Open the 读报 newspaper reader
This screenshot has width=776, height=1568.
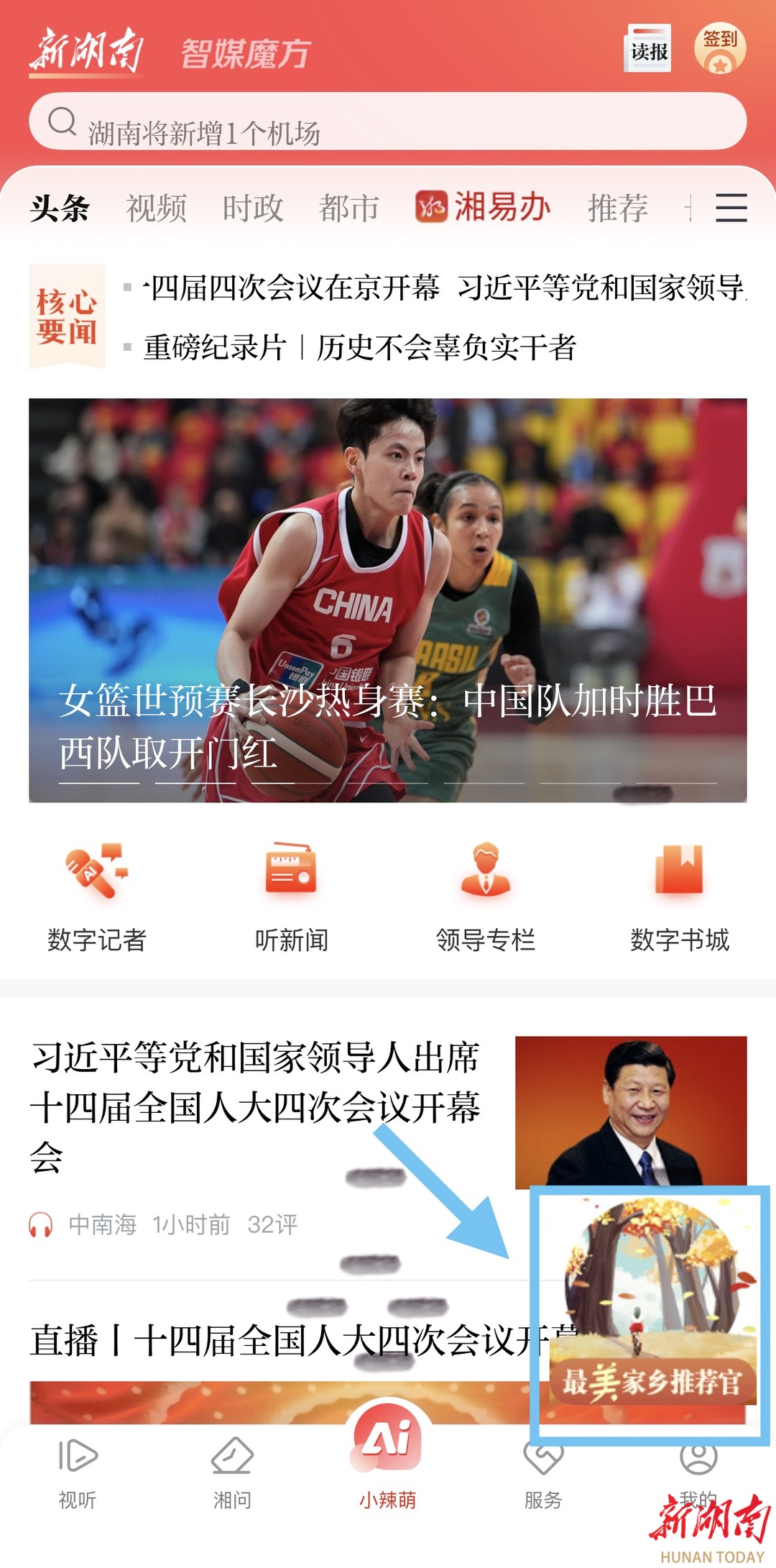[647, 49]
